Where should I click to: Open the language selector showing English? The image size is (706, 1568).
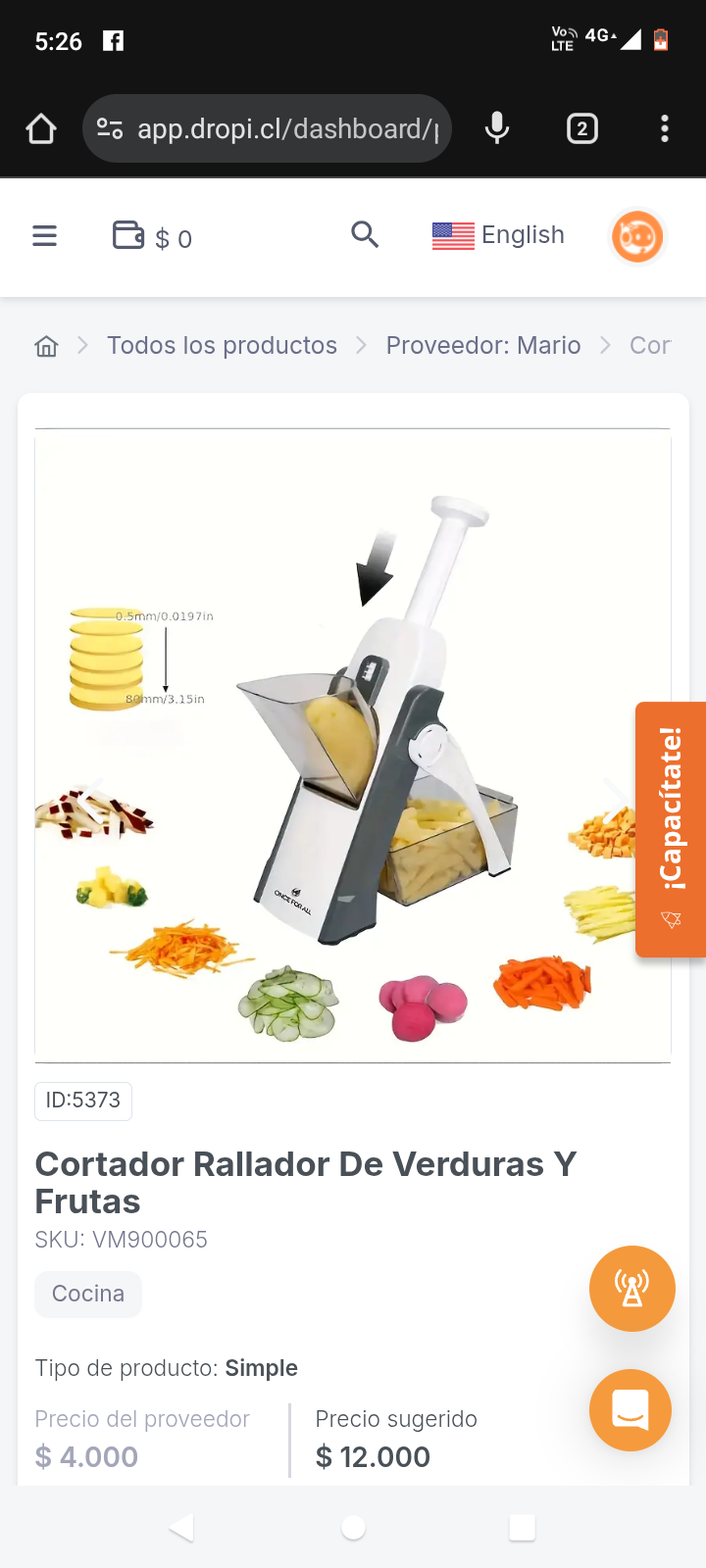pos(498,235)
